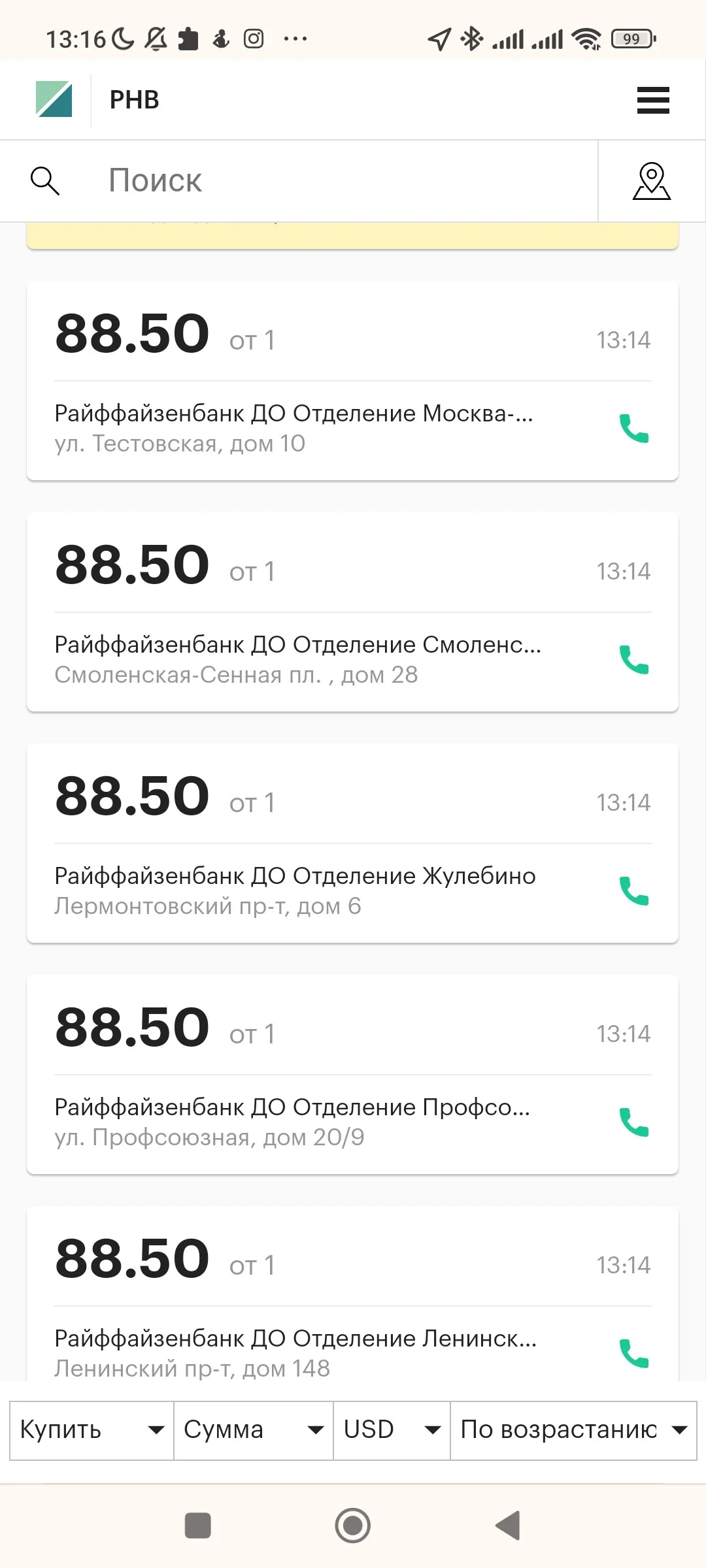Open the map location view

coord(652,181)
